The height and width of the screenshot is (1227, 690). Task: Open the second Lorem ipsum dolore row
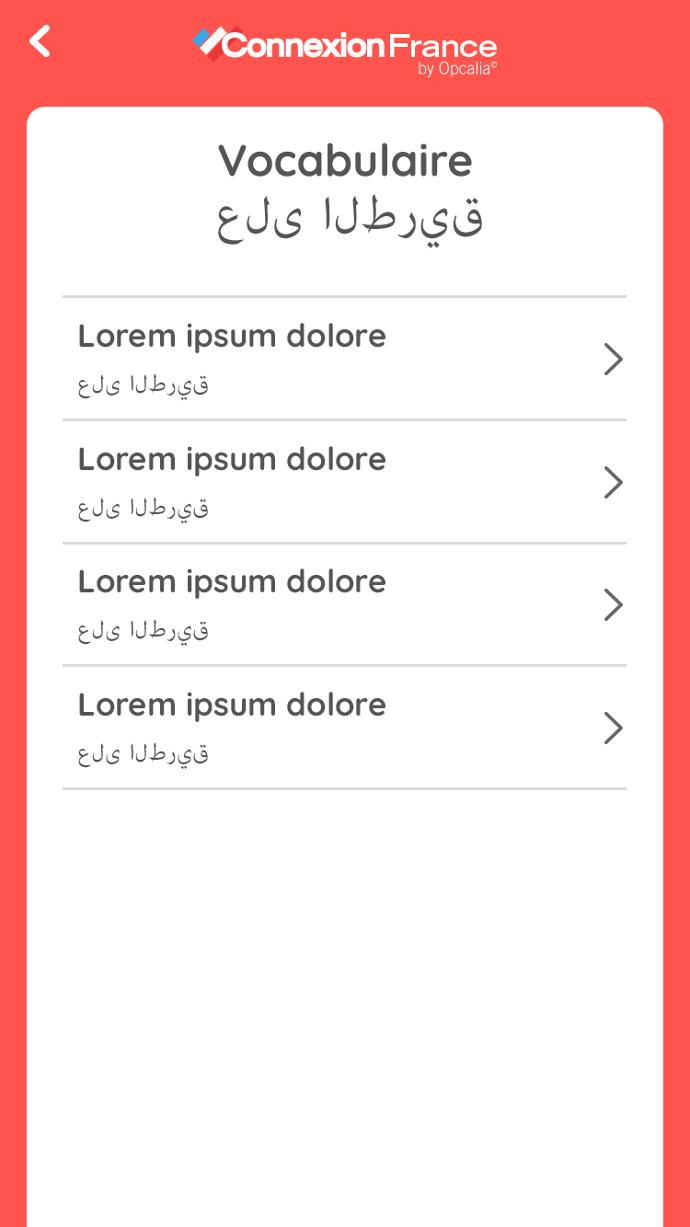[x=344, y=482]
